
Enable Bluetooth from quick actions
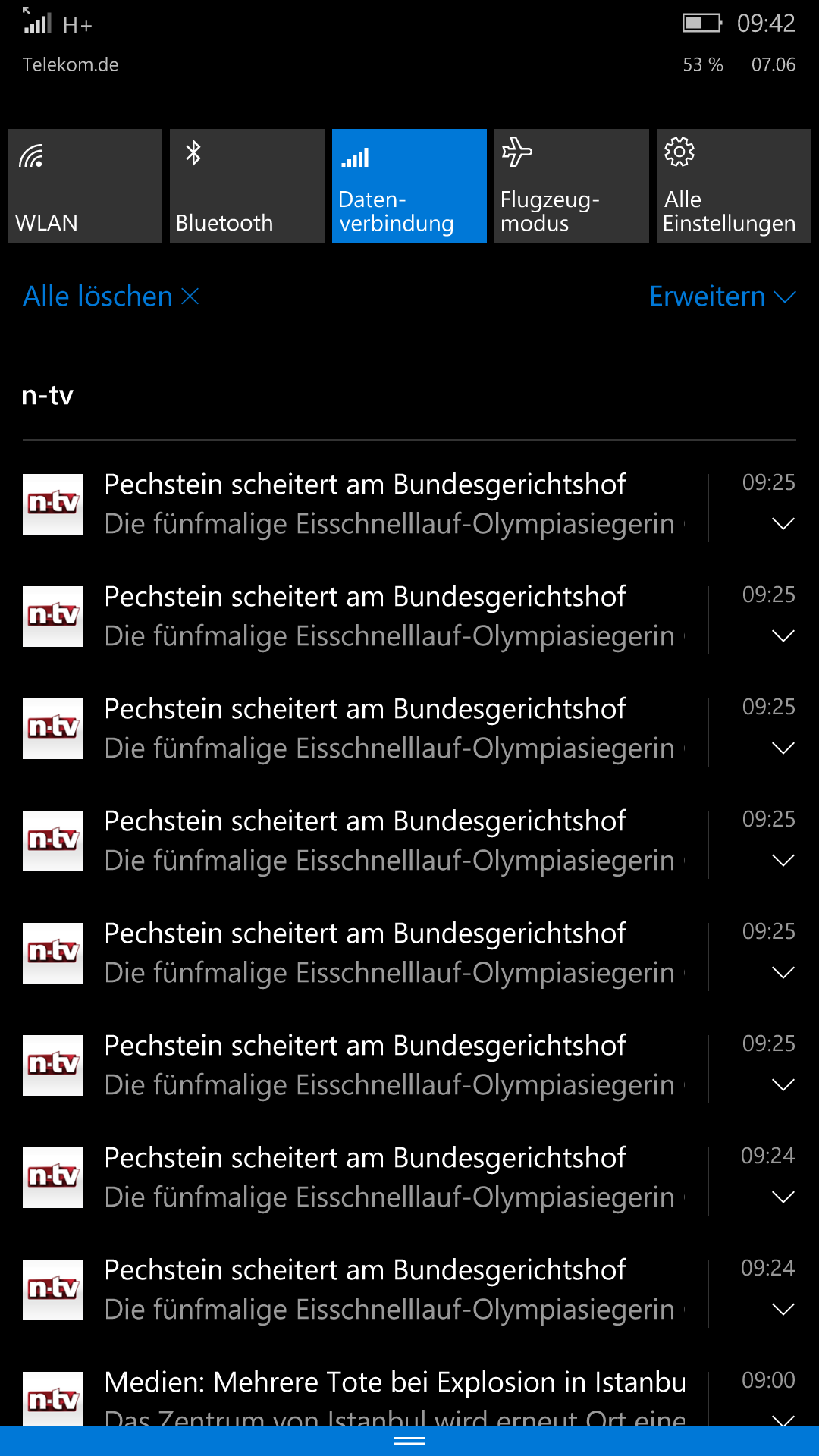[x=247, y=186]
